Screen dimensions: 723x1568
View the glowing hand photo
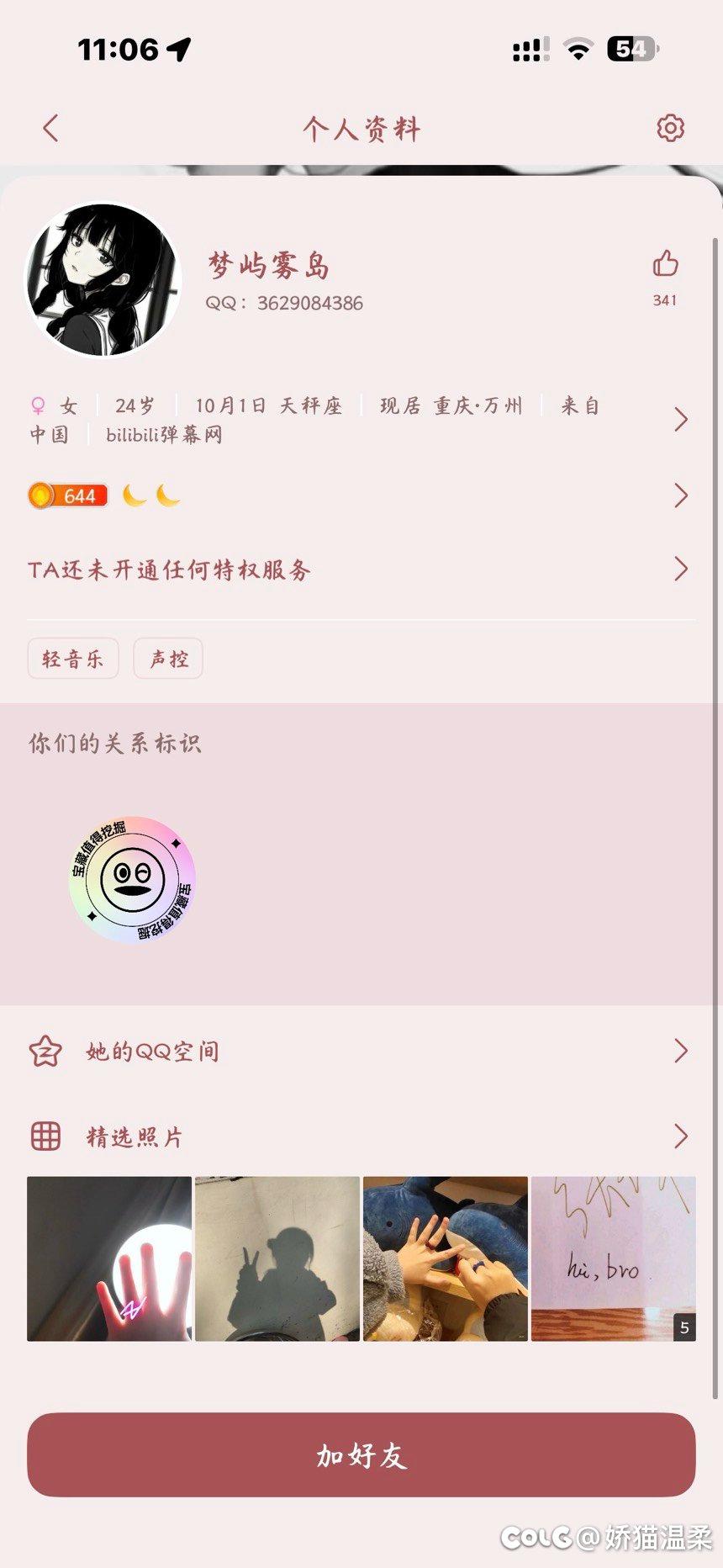pos(109,1258)
